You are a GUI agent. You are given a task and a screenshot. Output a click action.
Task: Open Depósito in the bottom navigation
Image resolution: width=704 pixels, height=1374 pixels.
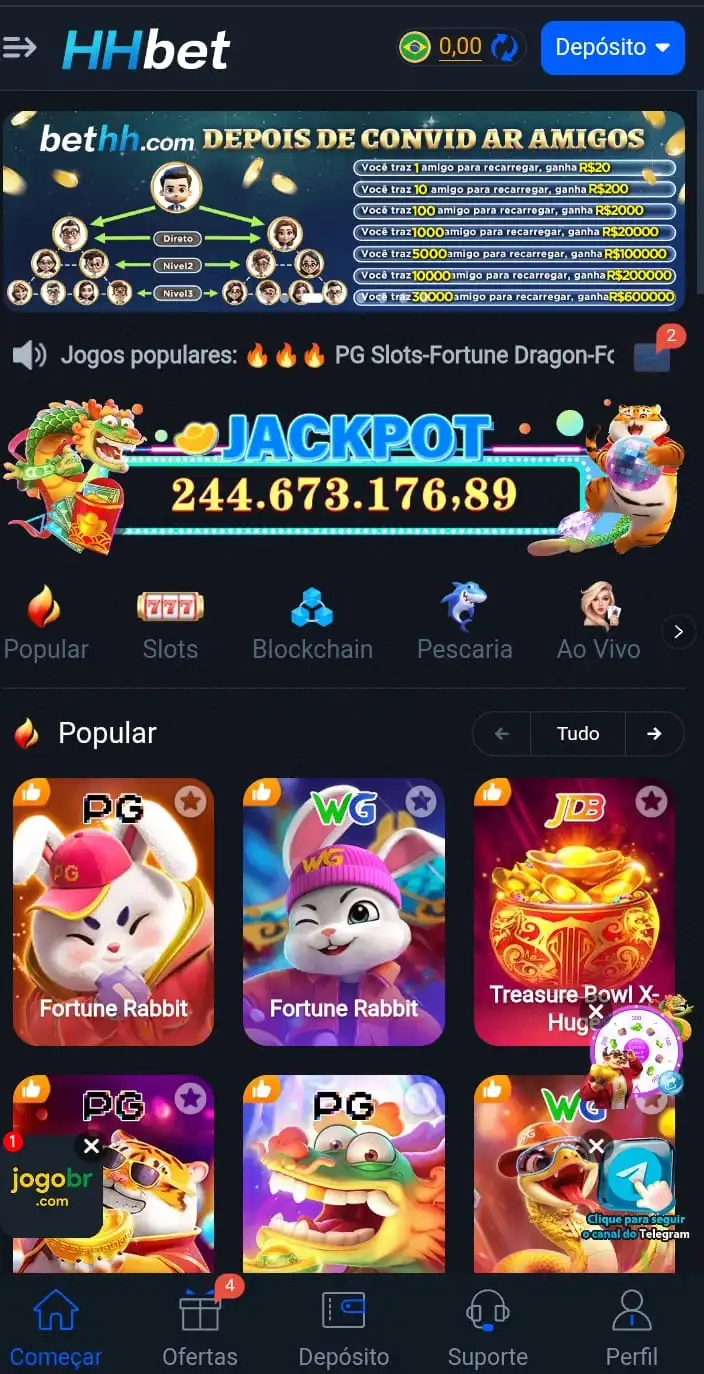344,1328
